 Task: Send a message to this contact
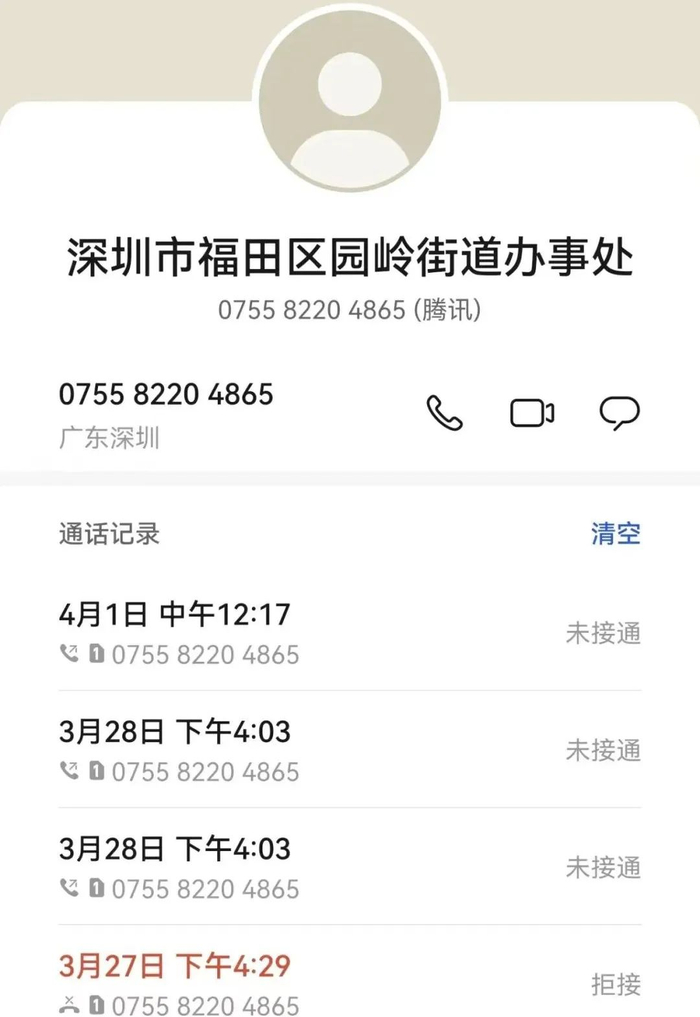[619, 413]
